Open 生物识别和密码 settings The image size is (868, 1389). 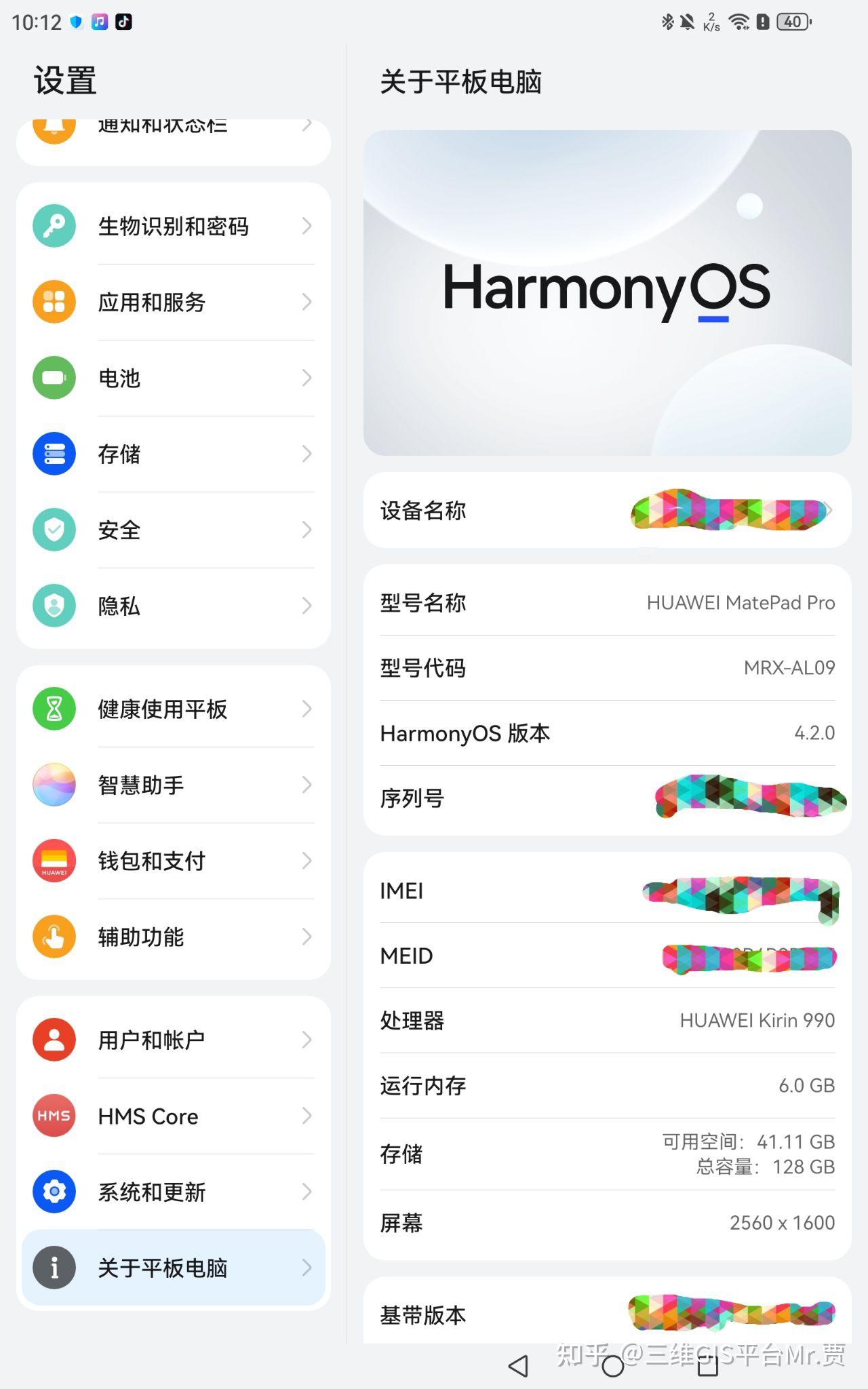[173, 226]
